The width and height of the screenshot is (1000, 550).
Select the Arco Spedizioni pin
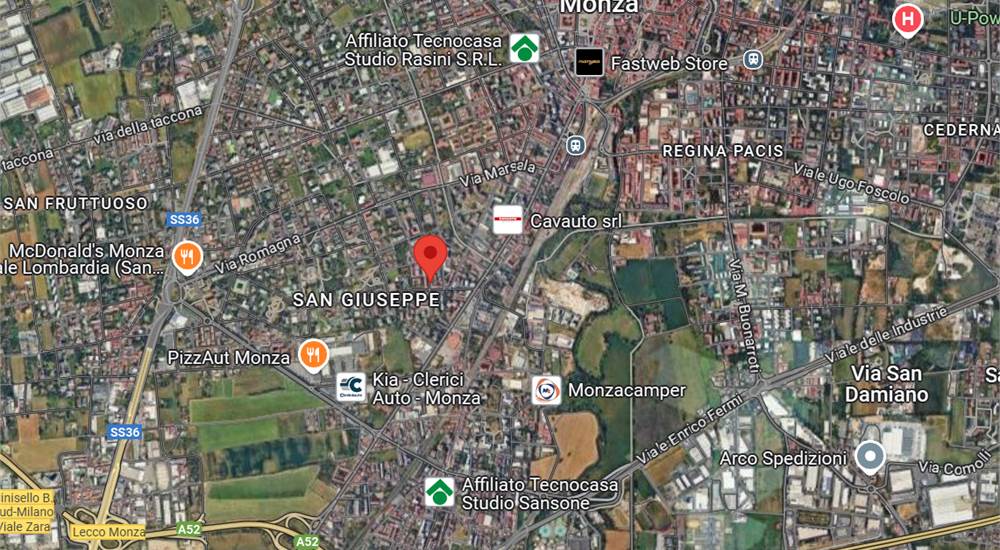pyautogui.click(x=870, y=457)
